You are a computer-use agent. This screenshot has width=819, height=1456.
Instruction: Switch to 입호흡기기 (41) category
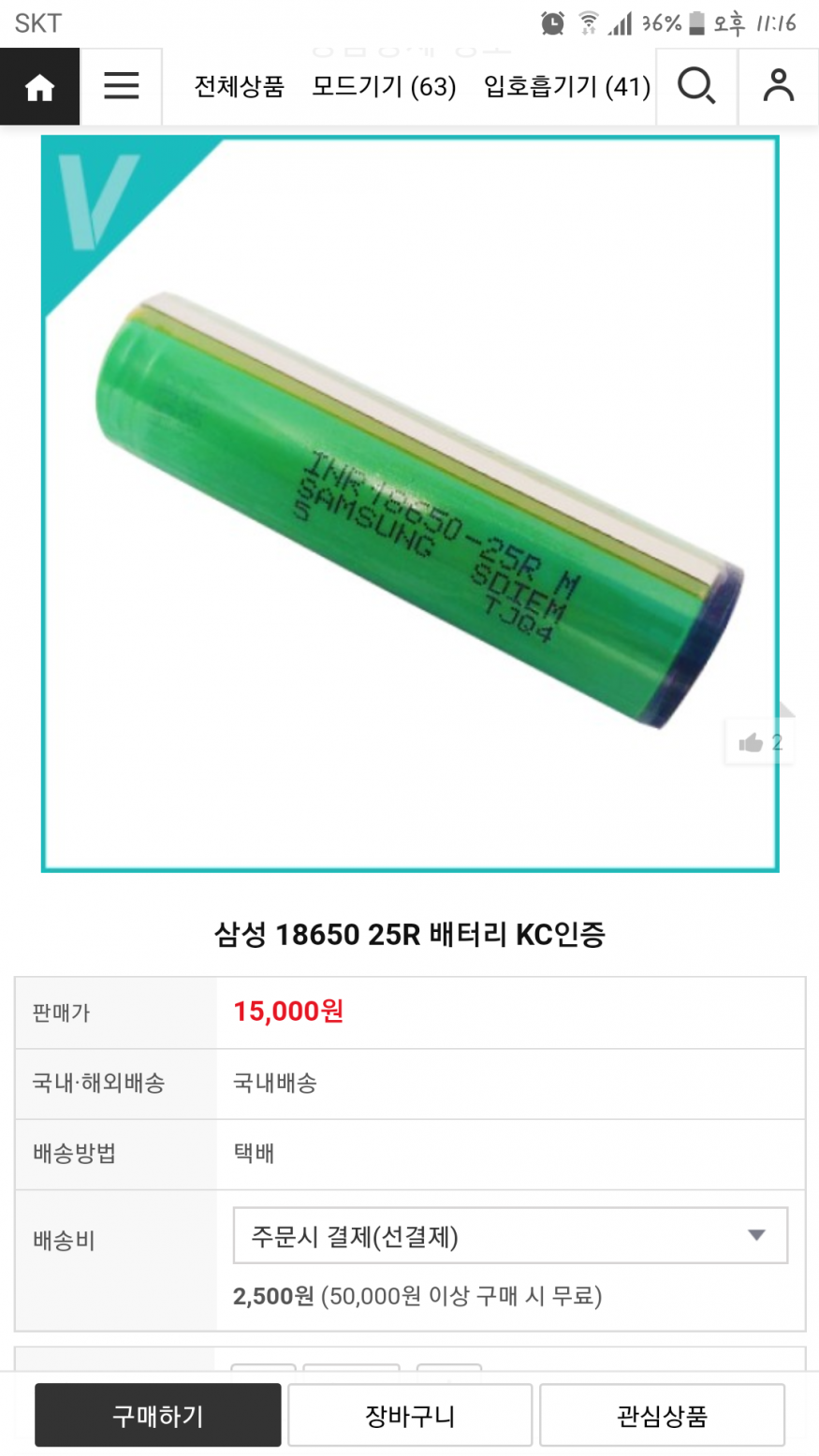pos(566,87)
